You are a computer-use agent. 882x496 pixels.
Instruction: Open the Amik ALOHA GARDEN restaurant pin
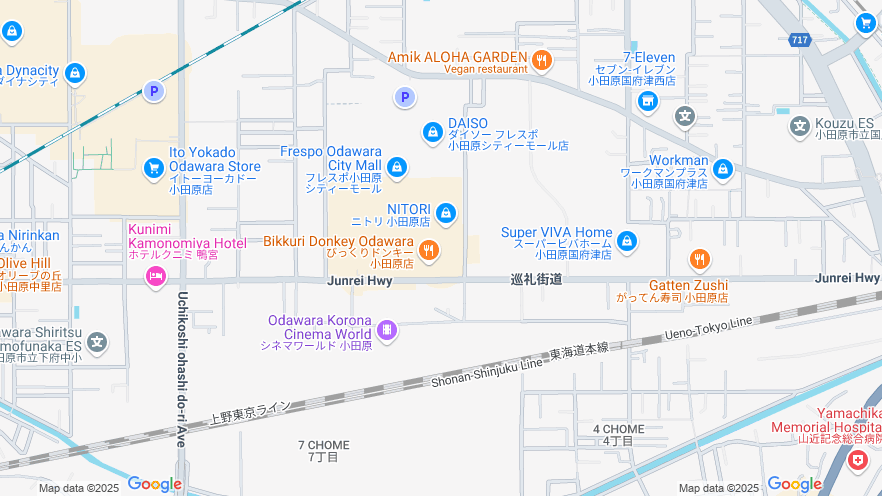(541, 60)
